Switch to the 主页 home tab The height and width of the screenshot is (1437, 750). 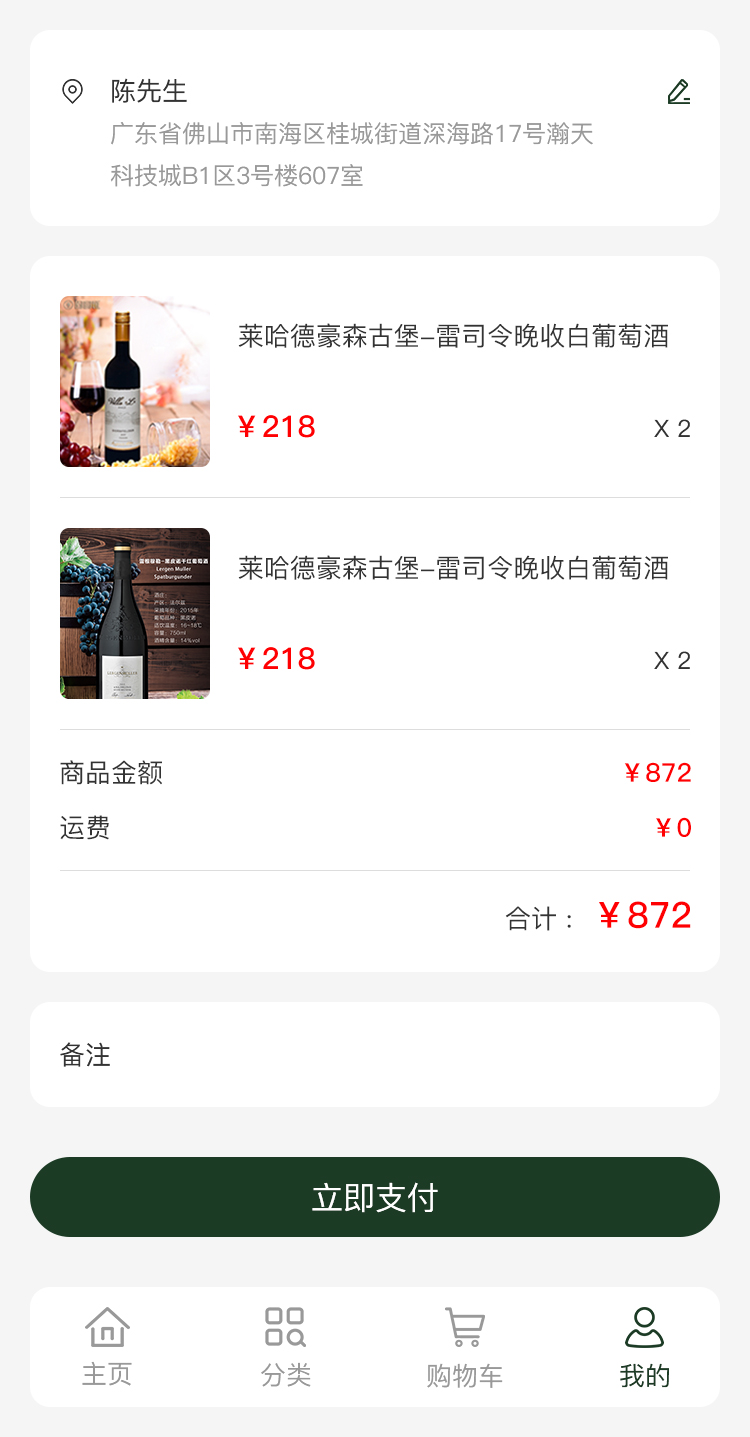point(107,1346)
